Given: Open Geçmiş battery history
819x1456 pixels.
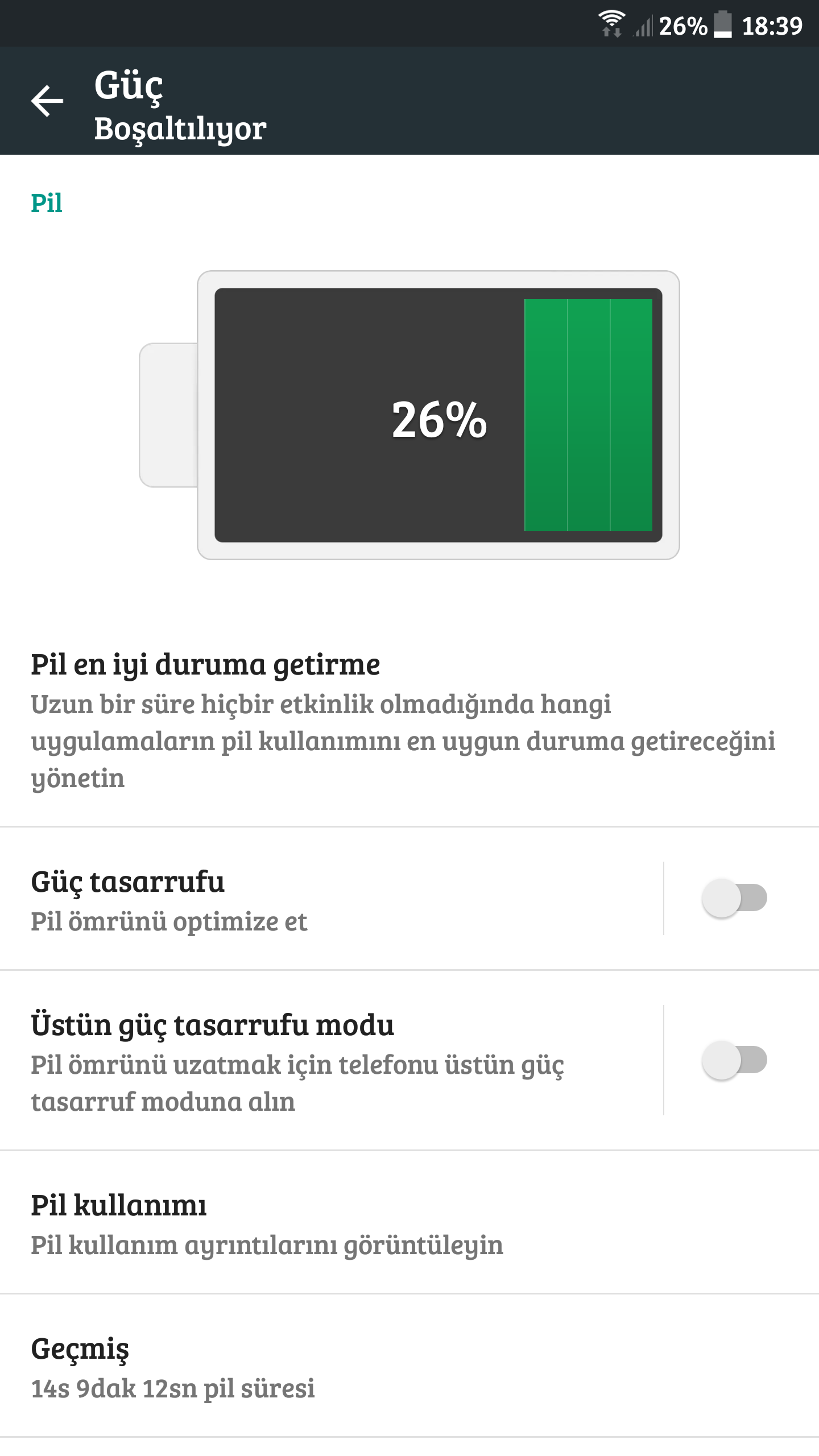Looking at the screenshot, I should coord(409,1366).
